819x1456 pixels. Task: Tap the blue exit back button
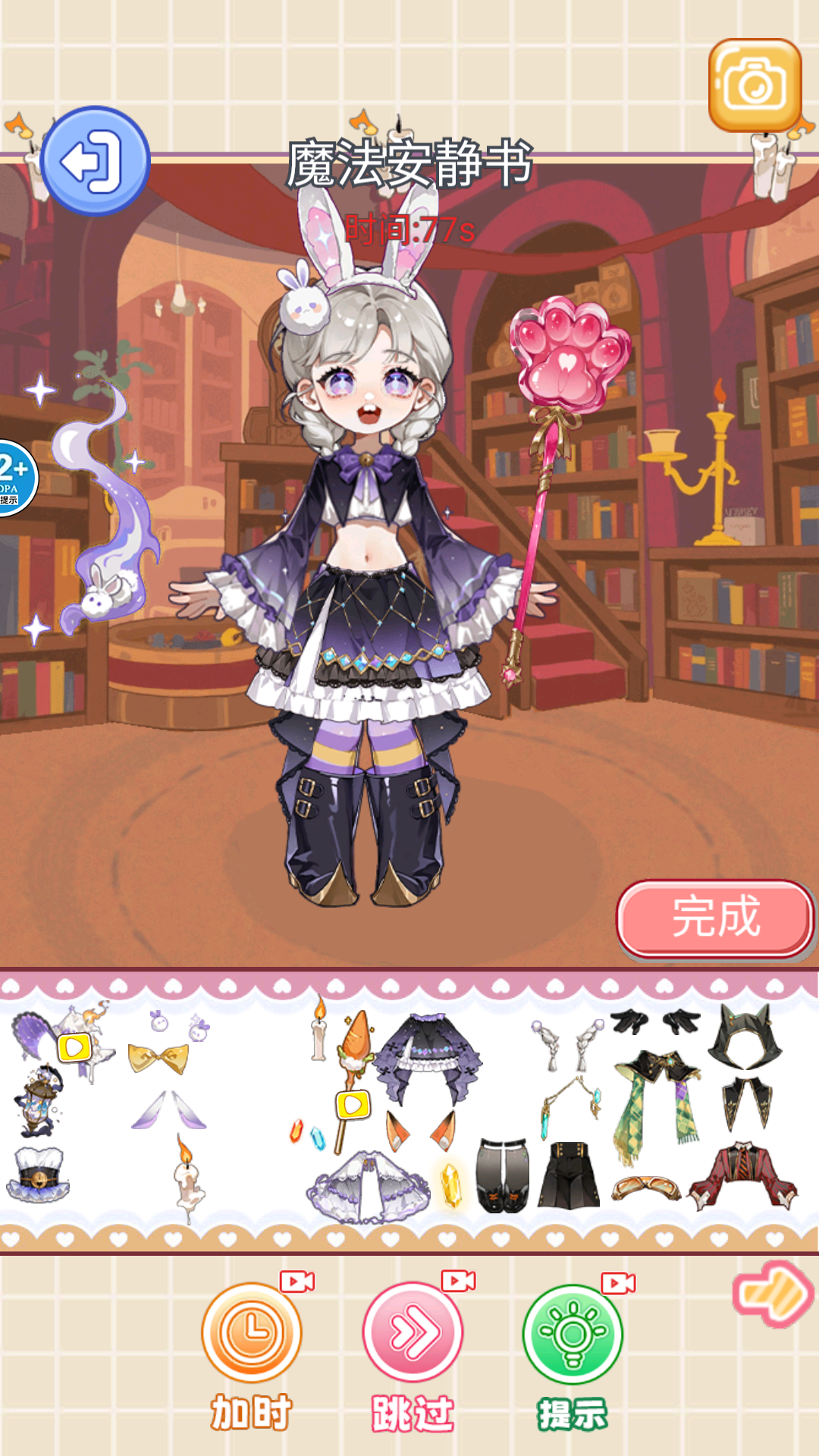[94, 161]
